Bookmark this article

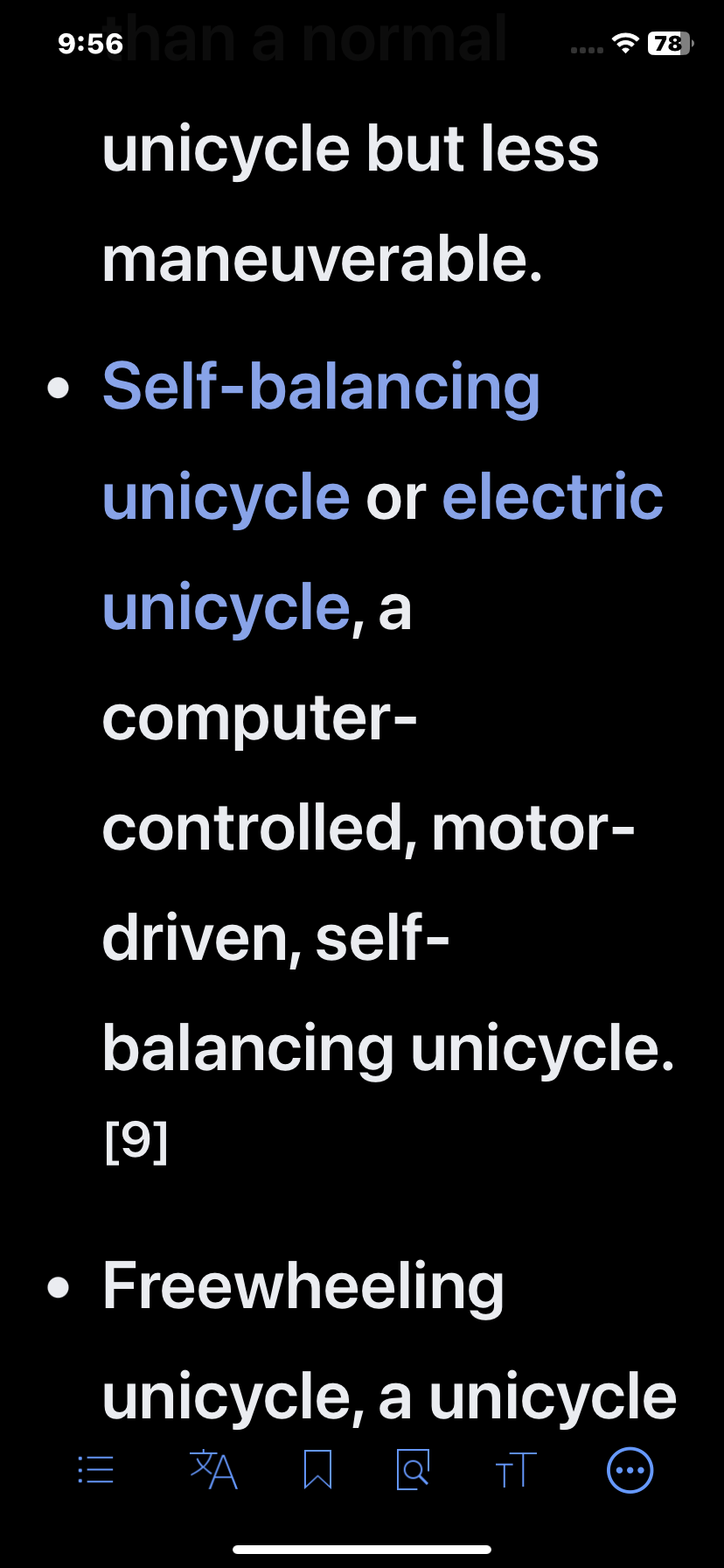click(x=317, y=1469)
